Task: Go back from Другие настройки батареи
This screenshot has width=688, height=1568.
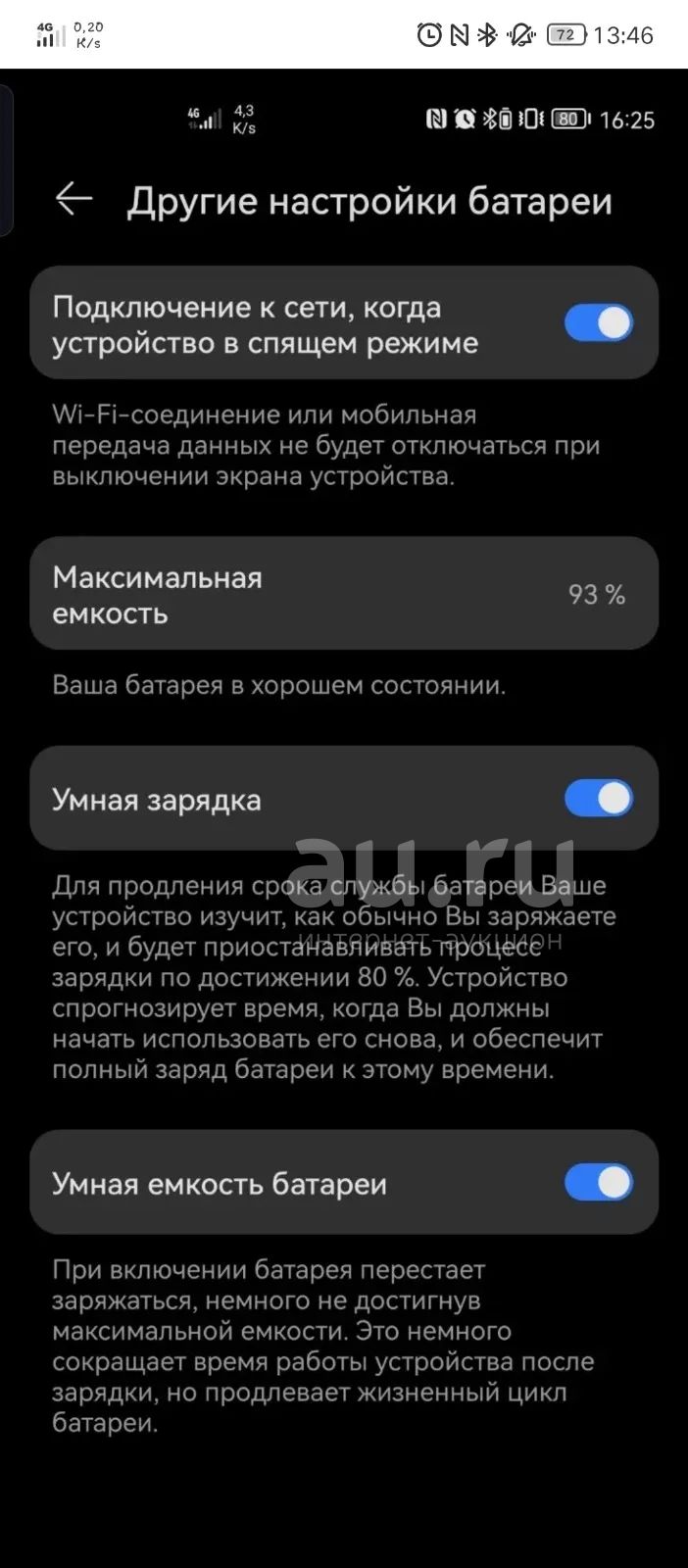Action: 74,200
